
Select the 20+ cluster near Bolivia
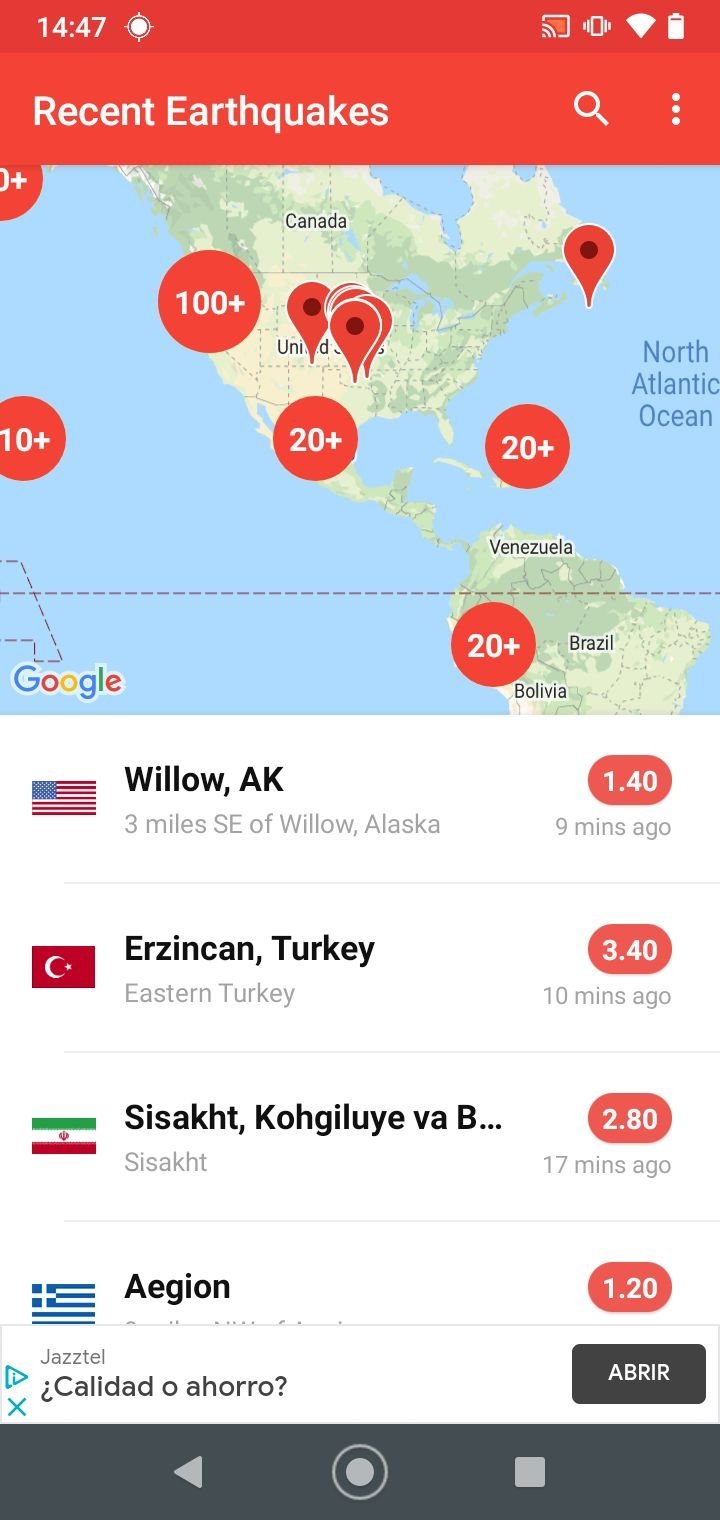click(493, 645)
